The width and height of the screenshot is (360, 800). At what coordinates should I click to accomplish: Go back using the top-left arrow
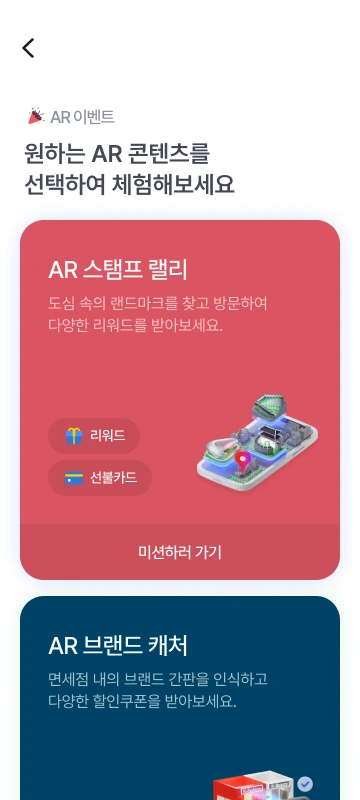point(28,48)
